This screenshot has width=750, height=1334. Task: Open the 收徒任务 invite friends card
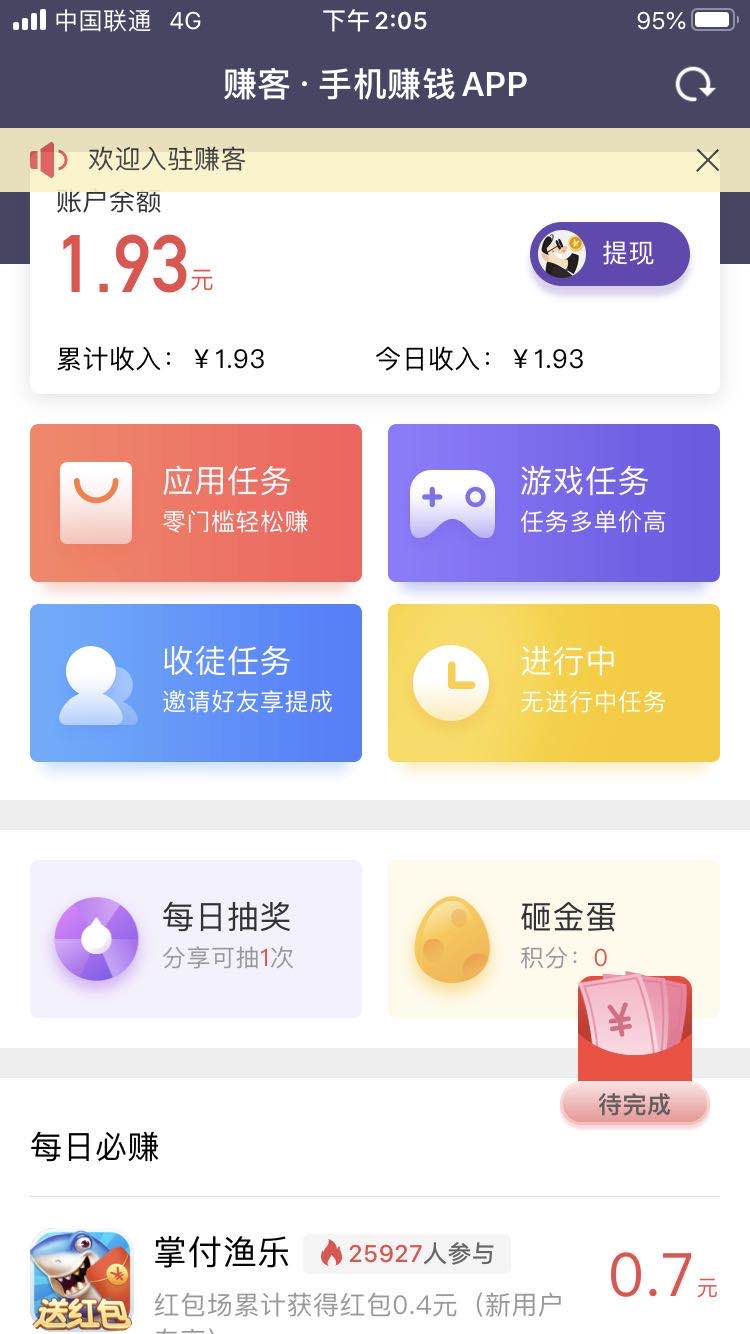click(x=196, y=683)
